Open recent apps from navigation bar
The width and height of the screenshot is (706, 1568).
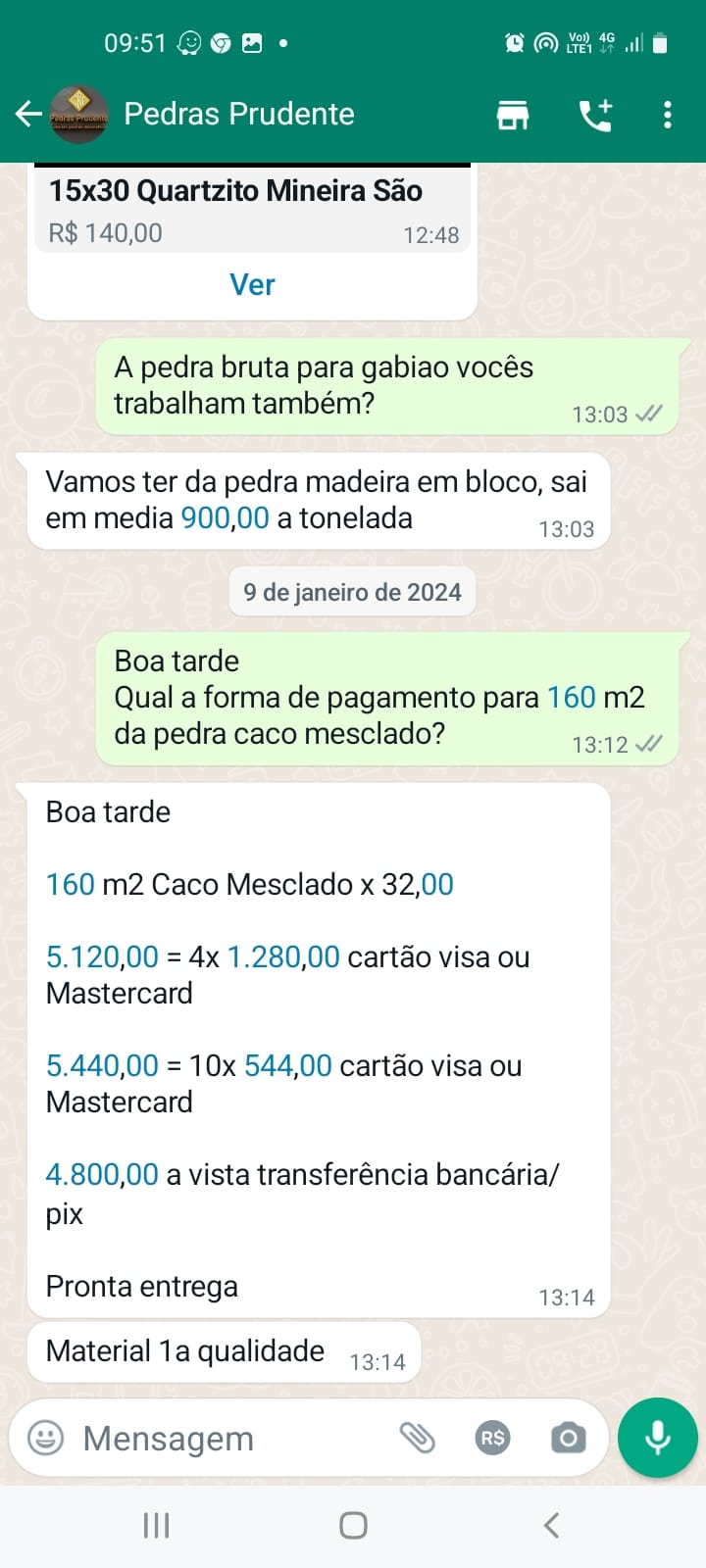(x=155, y=1525)
